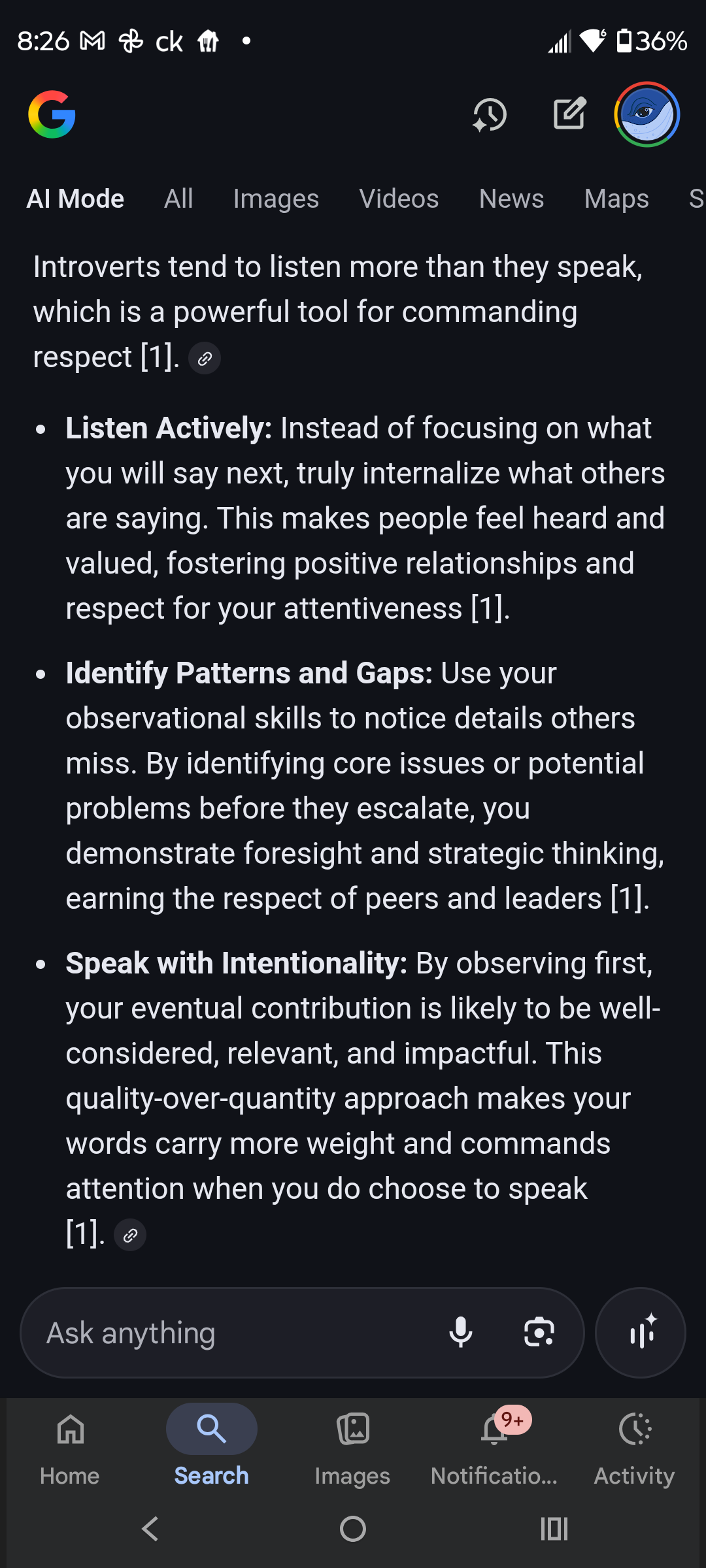Go back using system back button

150,1529
